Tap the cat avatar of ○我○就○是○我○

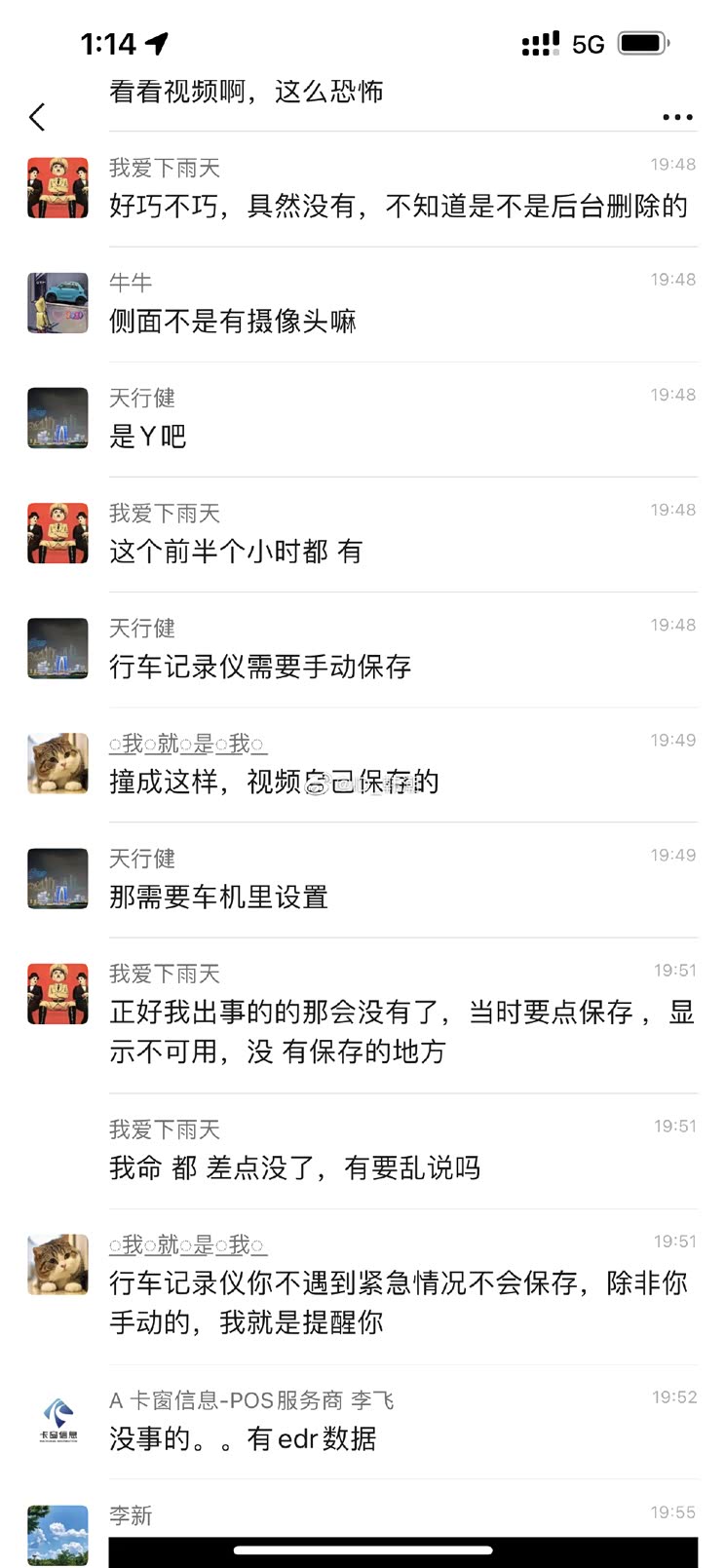[x=57, y=763]
